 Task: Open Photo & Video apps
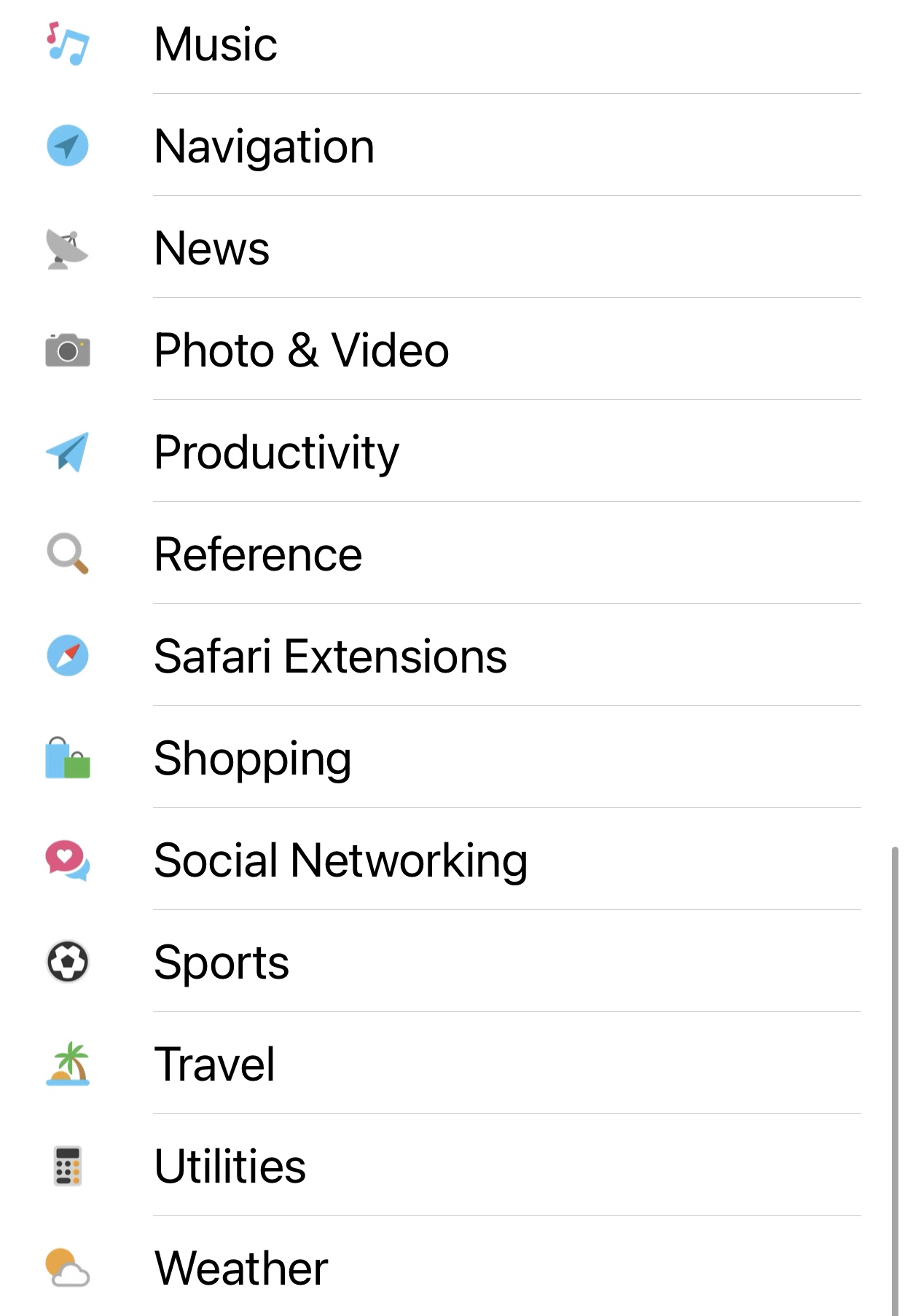[x=301, y=350]
